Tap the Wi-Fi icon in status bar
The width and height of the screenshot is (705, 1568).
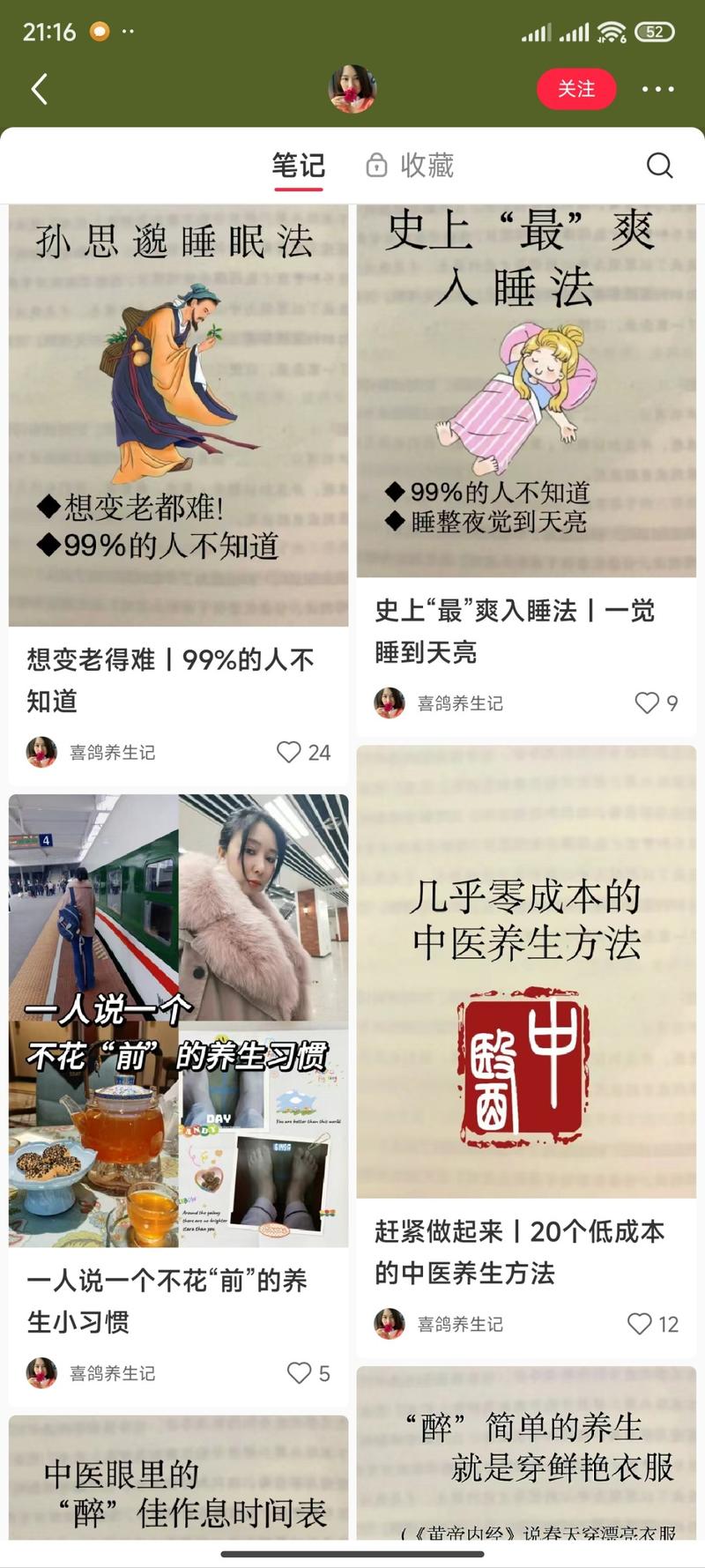(612, 31)
